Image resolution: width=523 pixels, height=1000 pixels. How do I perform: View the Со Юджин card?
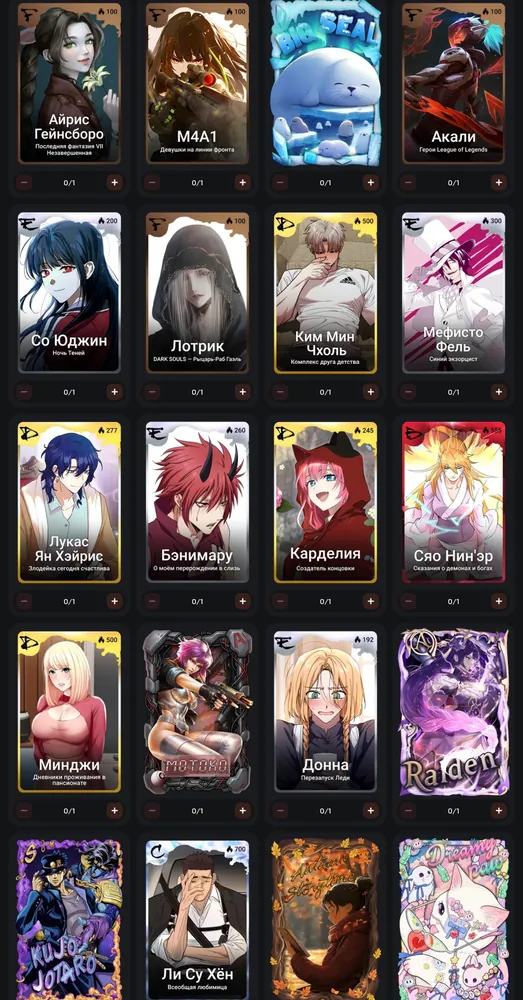[70, 293]
